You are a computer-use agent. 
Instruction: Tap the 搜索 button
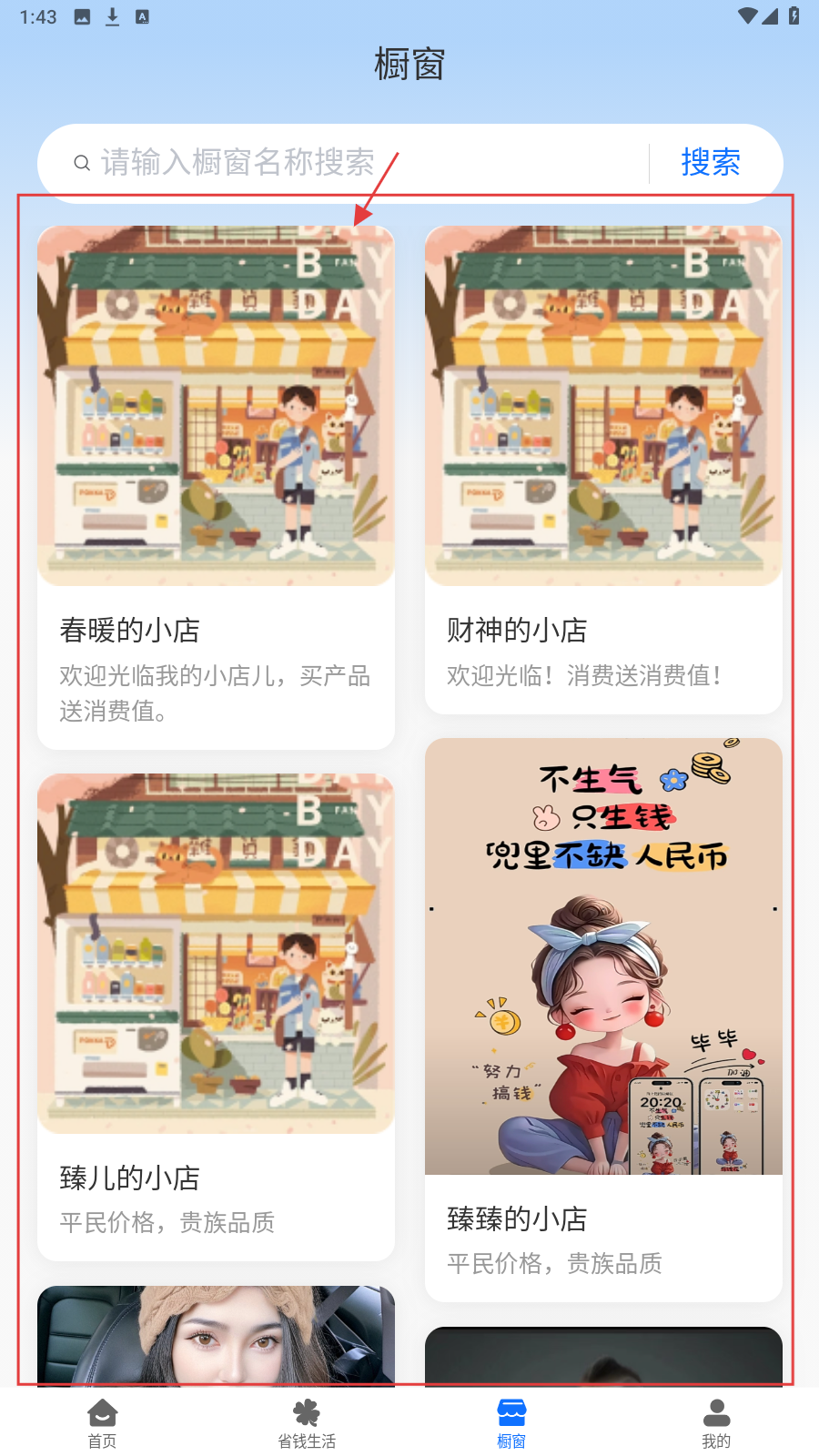coord(711,163)
